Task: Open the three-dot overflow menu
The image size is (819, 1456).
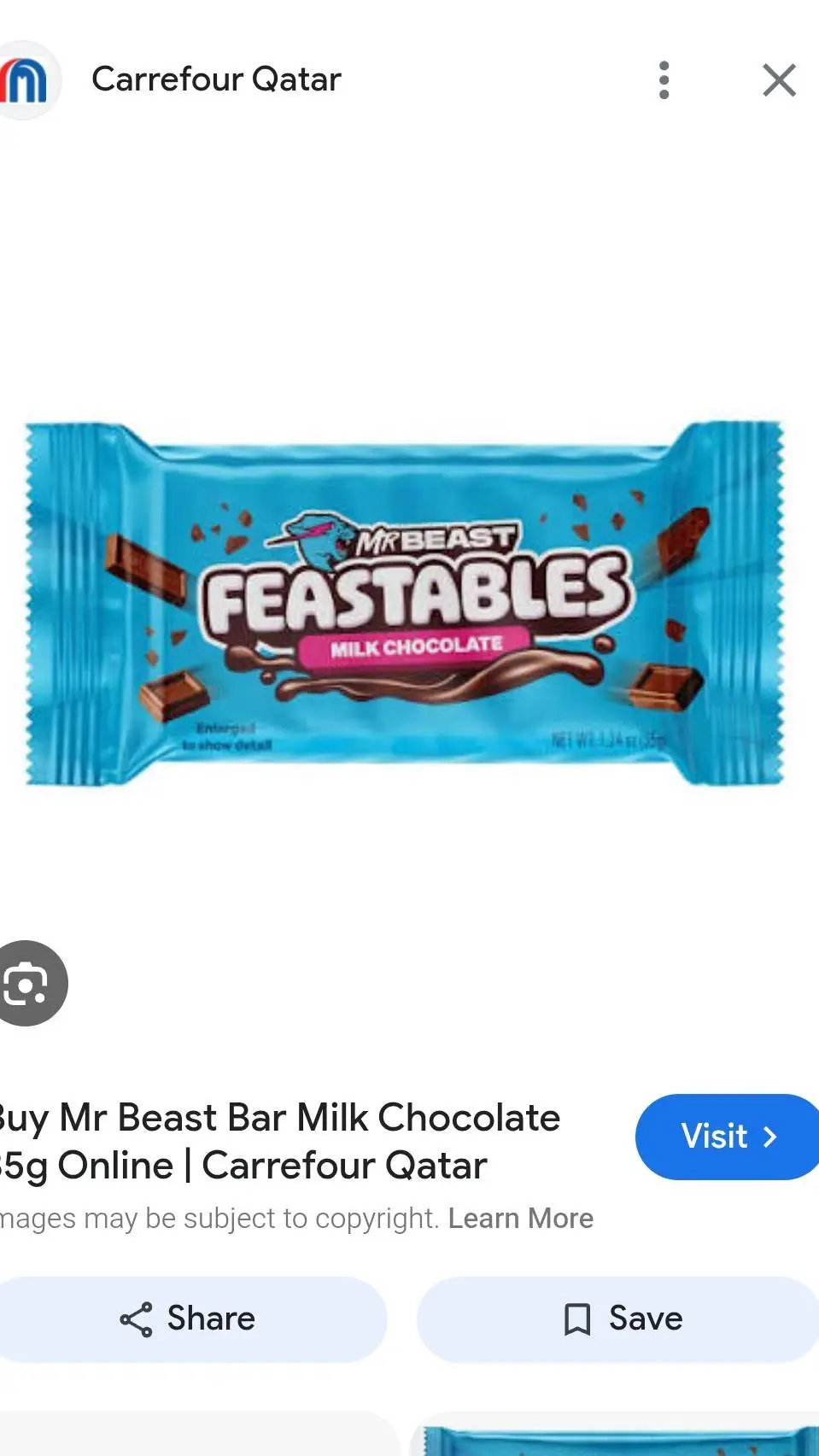Action: click(664, 80)
